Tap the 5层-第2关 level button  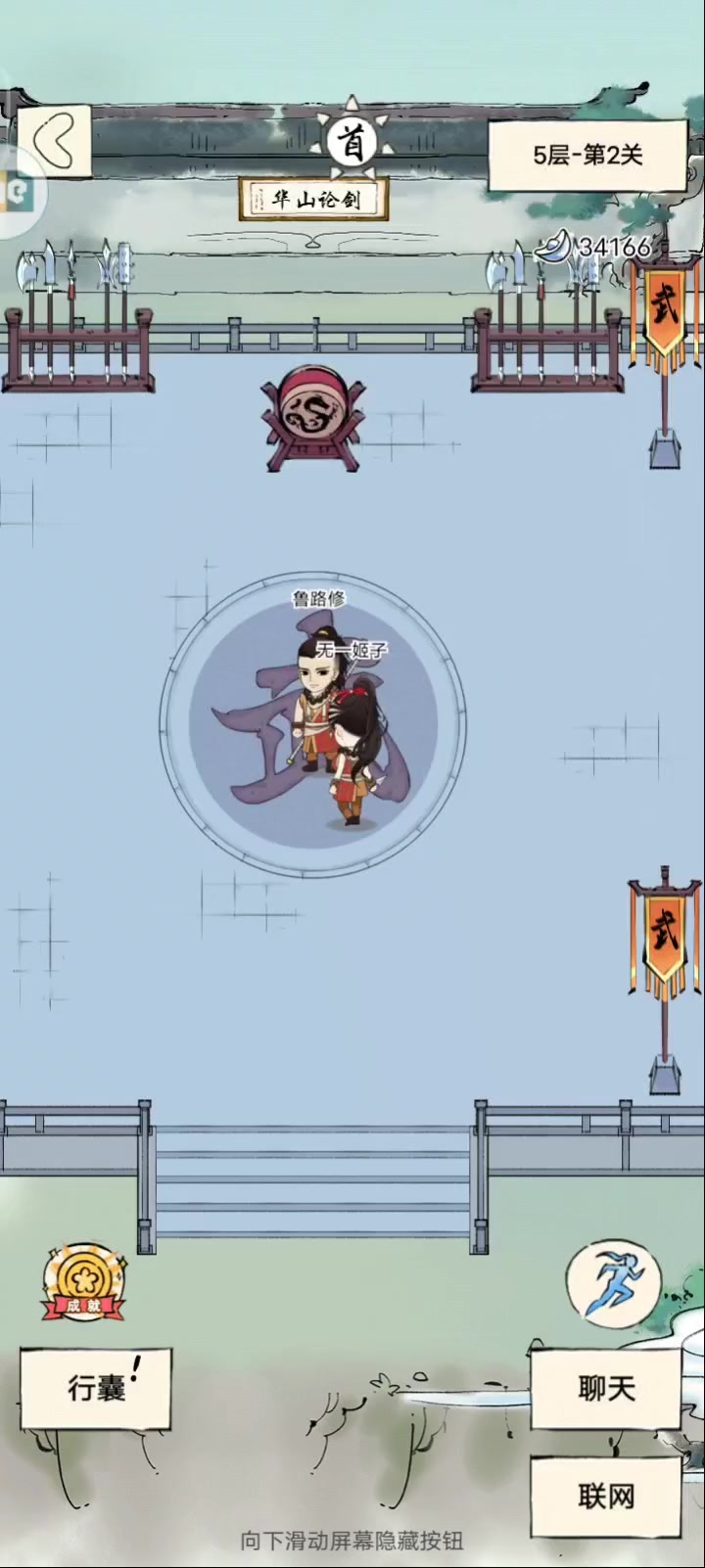587,155
